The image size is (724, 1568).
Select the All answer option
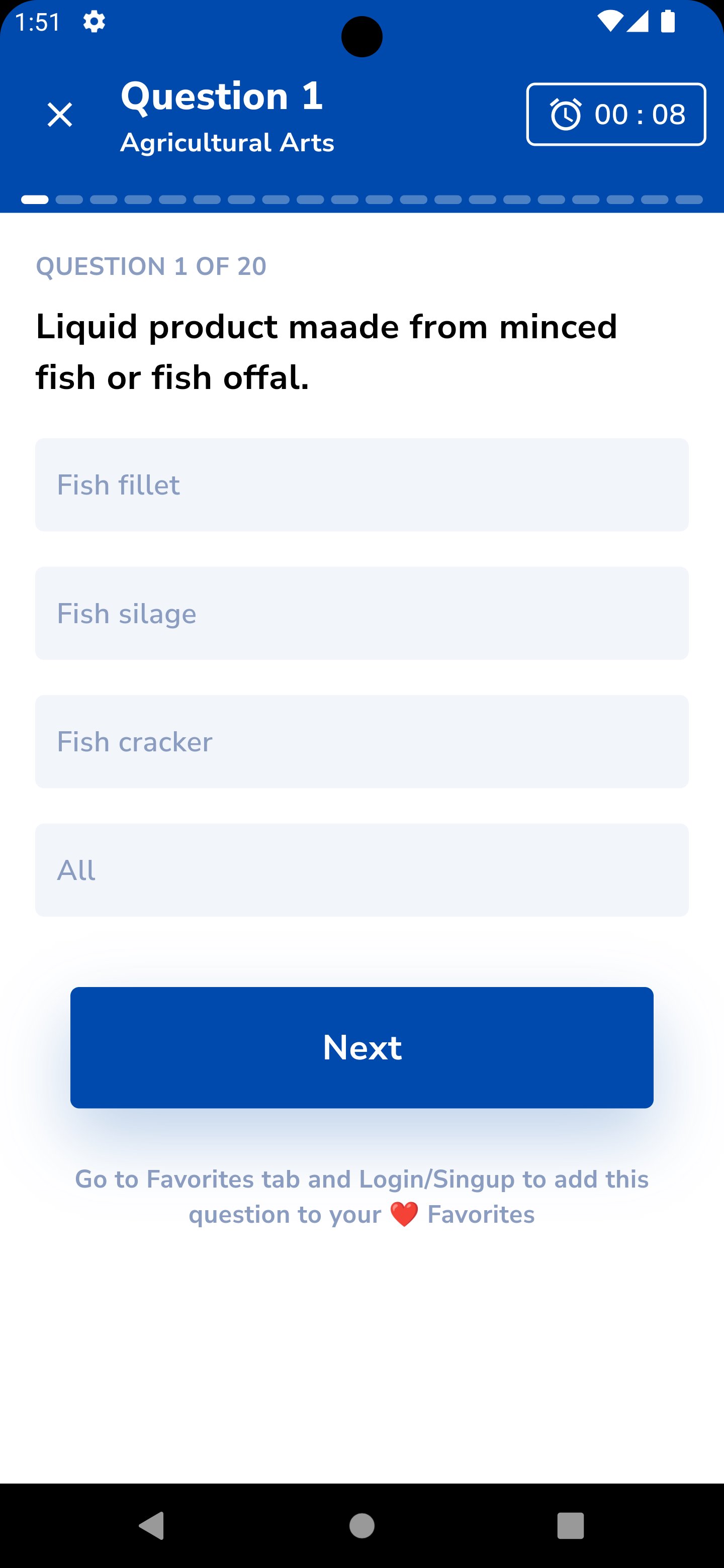pyautogui.click(x=361, y=870)
